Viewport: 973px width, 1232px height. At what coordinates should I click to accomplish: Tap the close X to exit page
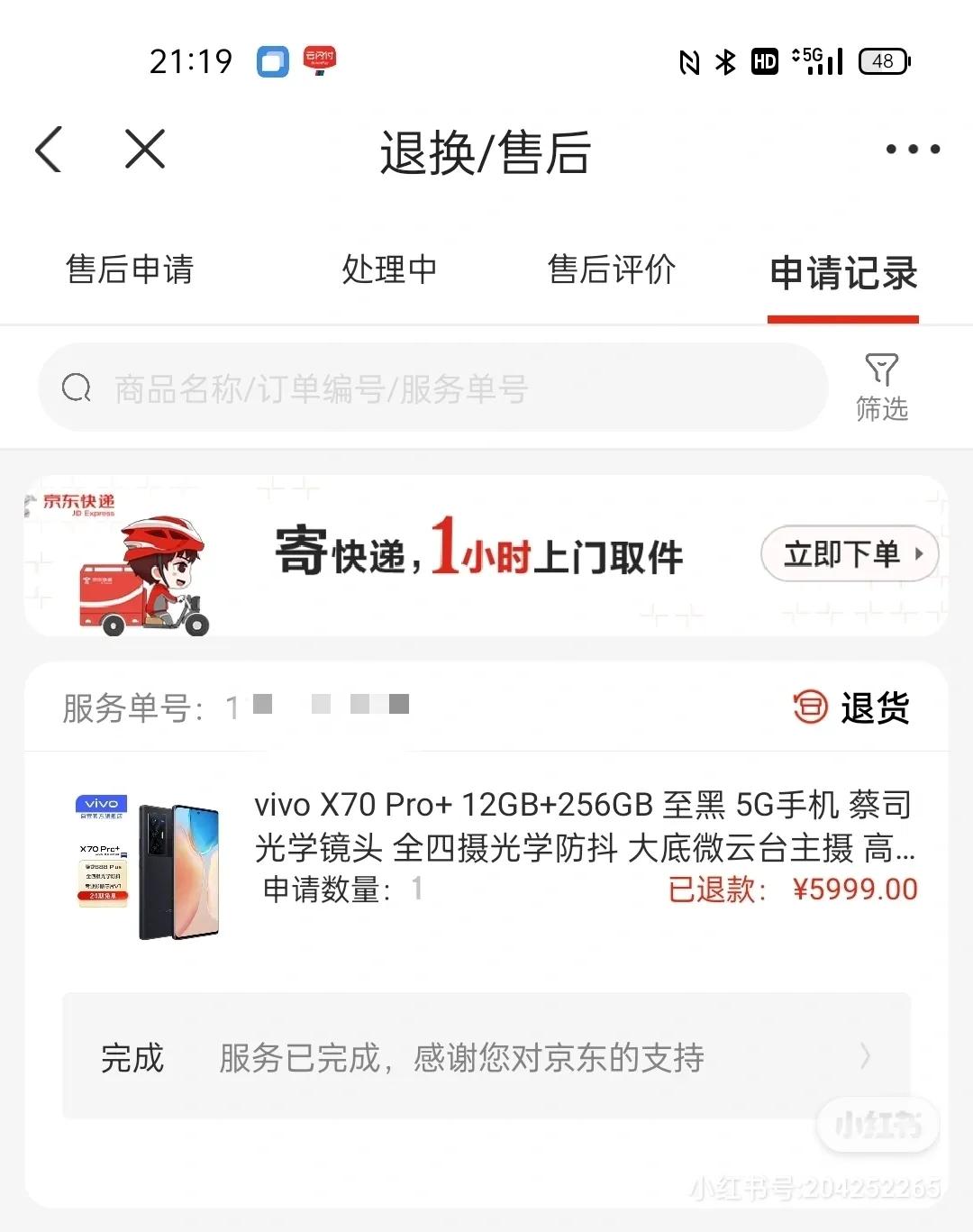coord(144,149)
